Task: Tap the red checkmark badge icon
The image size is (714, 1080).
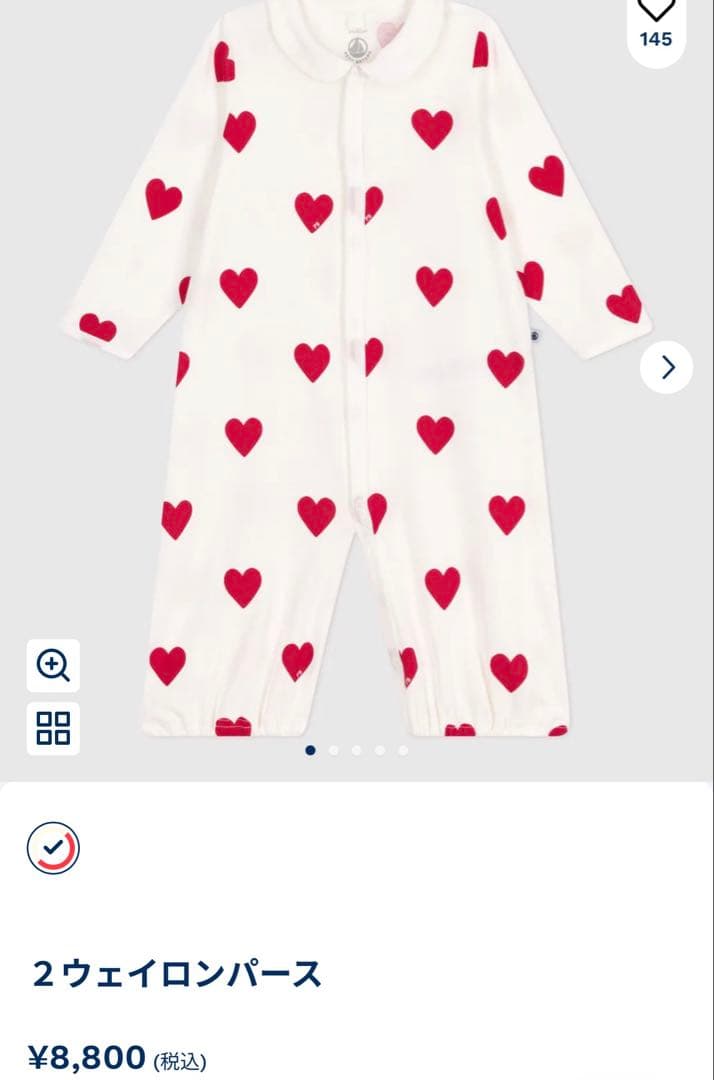Action: [53, 849]
